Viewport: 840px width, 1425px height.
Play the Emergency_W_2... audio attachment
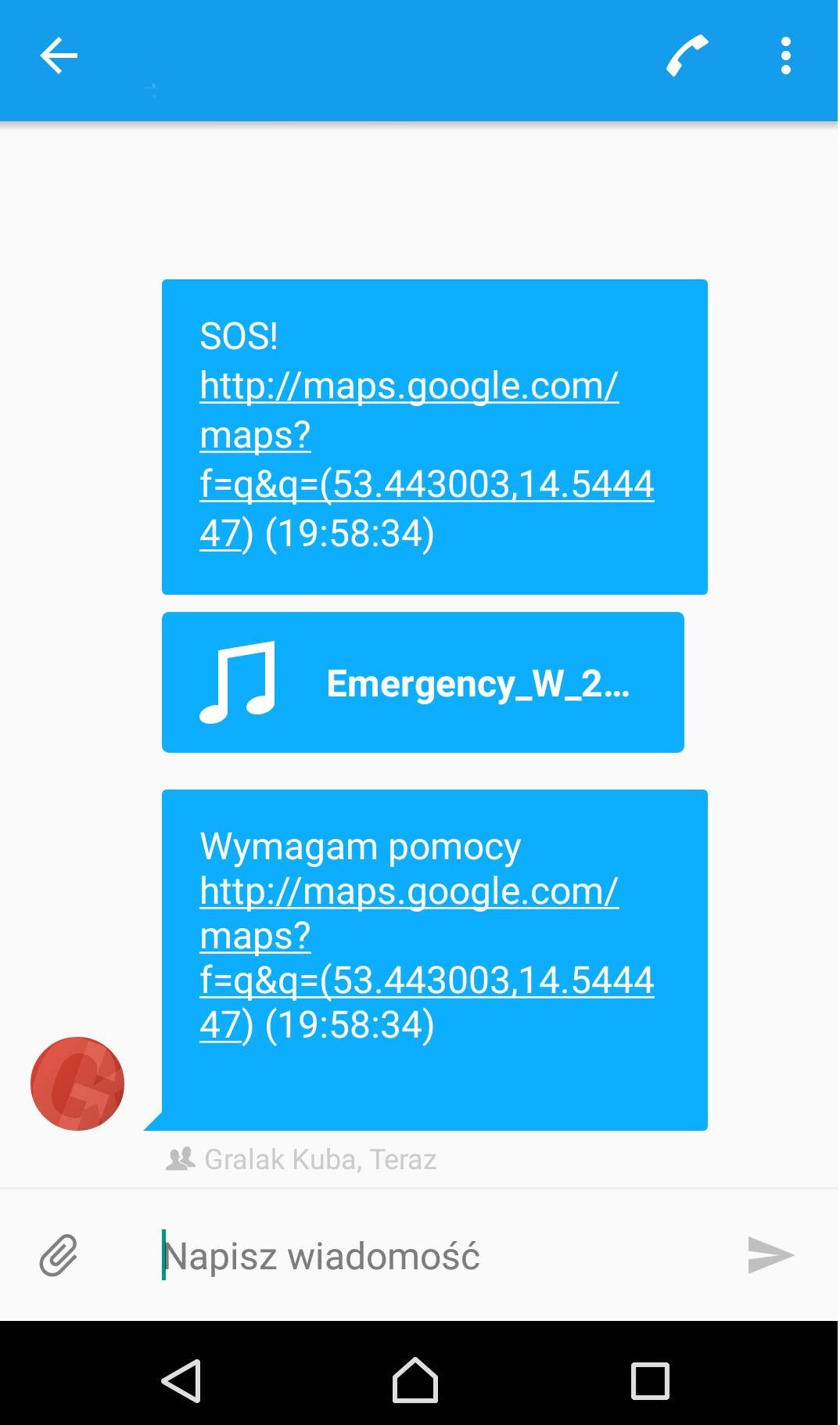point(423,682)
